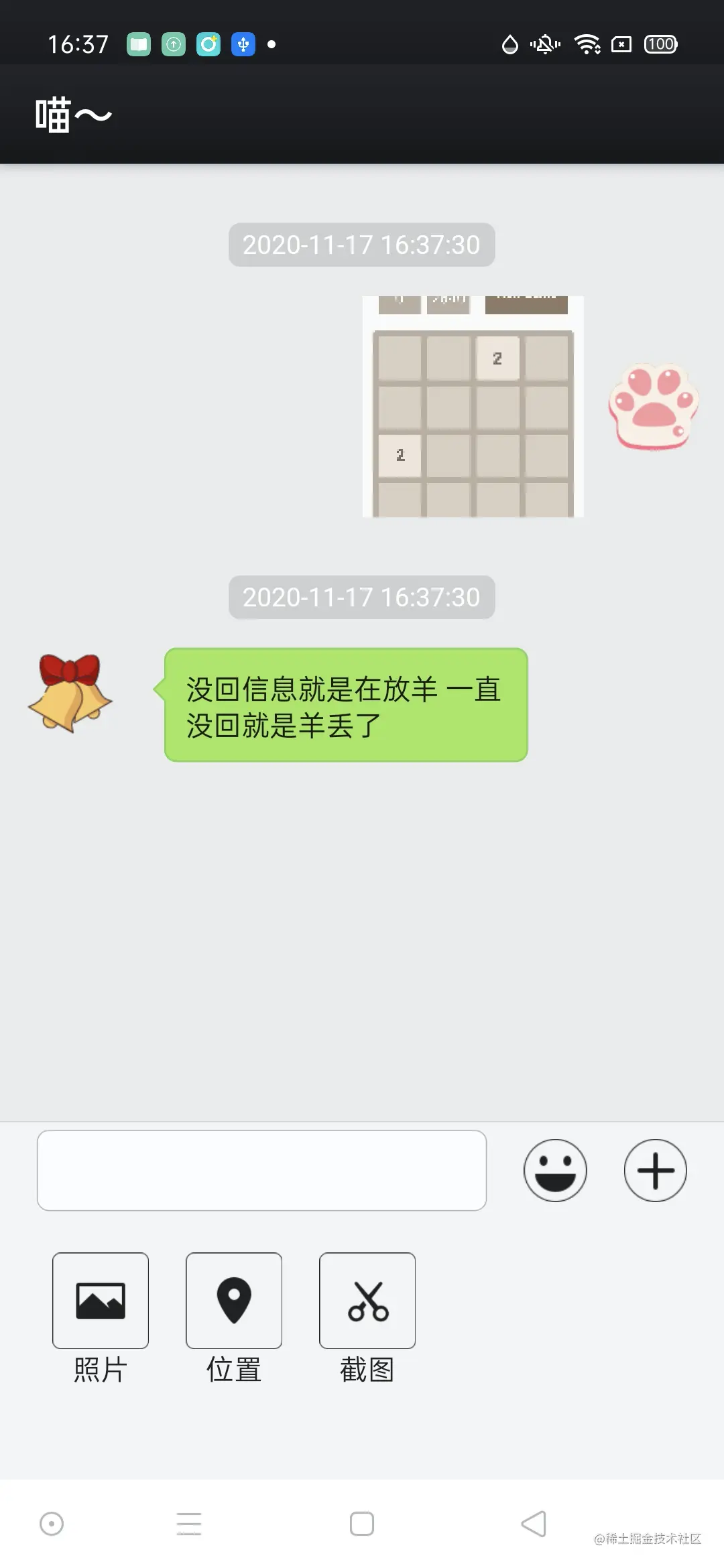Image resolution: width=724 pixels, height=1568 pixels.
Task: Go back with system back button
Action: point(534,1524)
